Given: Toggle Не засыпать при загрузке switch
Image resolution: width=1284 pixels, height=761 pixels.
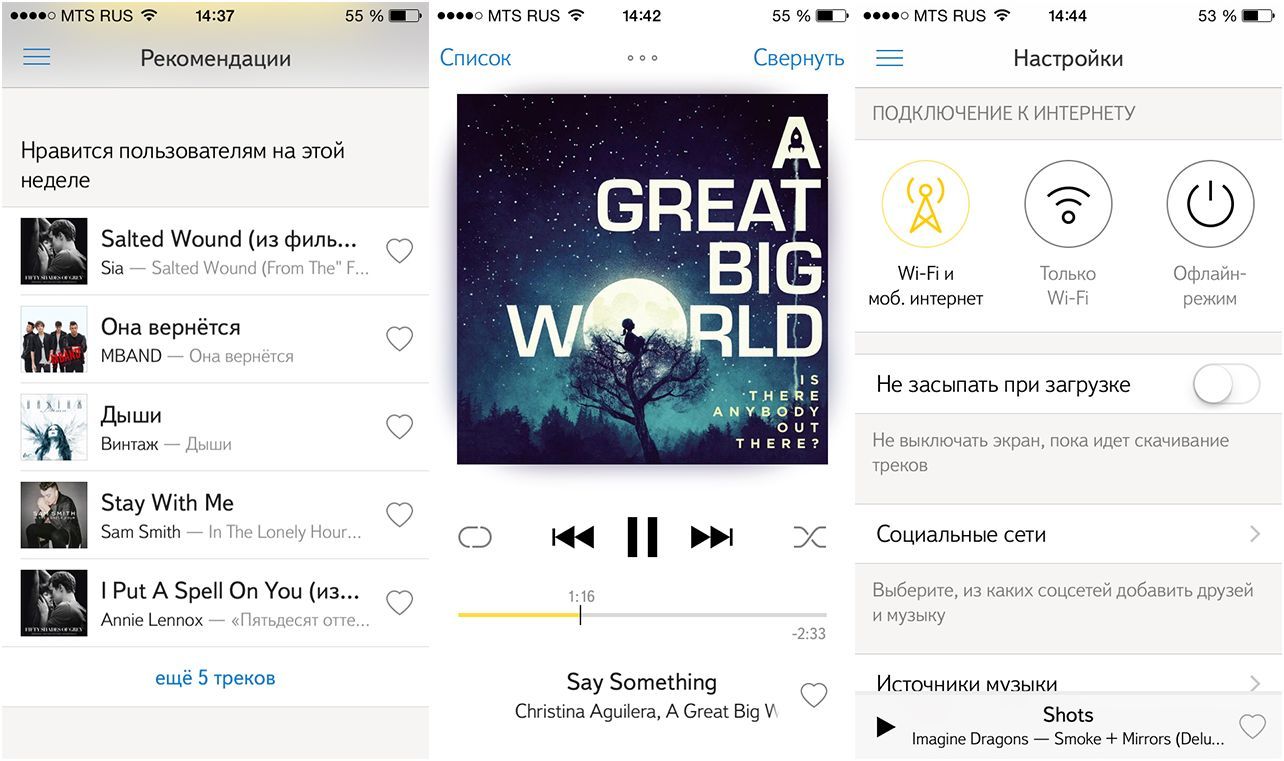Looking at the screenshot, I should (1226, 384).
